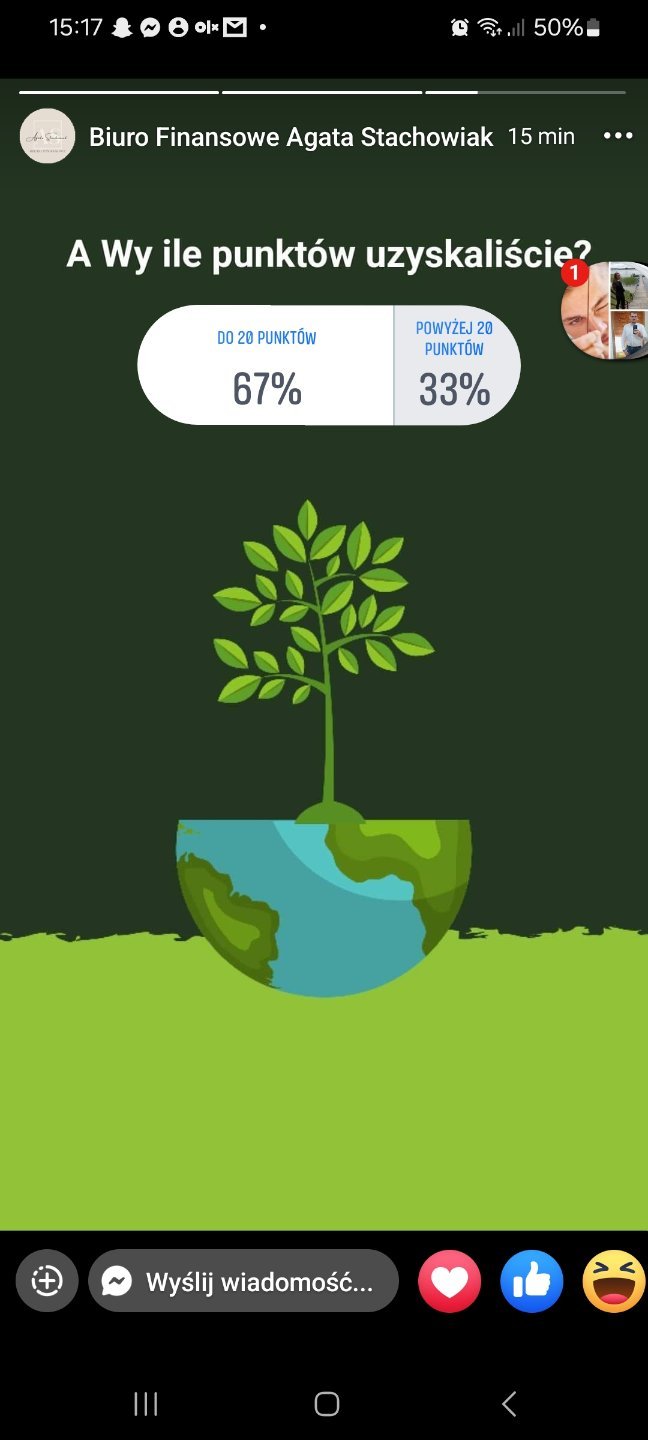
Task: Tap the 'Wyślij wiadomość...' message field
Action: tap(244, 1281)
